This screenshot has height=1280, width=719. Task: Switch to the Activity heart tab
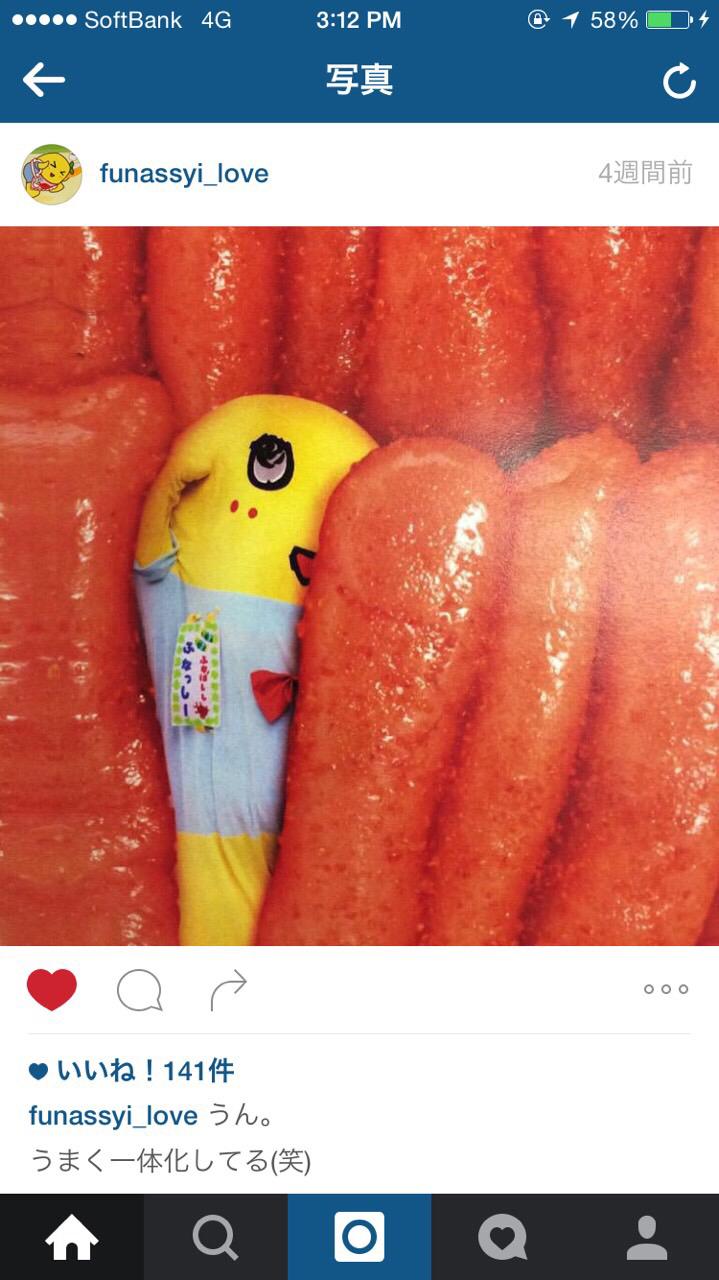(x=502, y=1238)
